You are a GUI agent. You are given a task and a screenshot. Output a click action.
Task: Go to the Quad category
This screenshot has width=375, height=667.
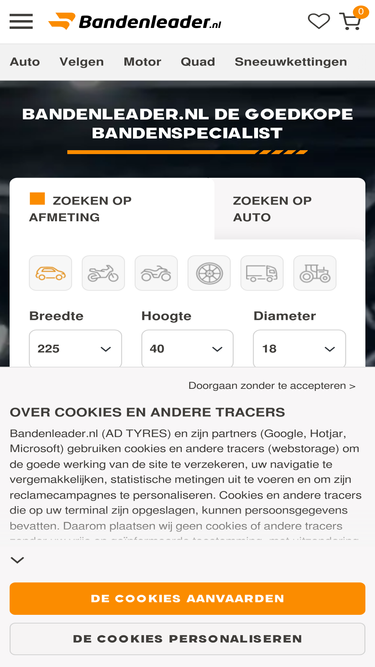tap(198, 62)
